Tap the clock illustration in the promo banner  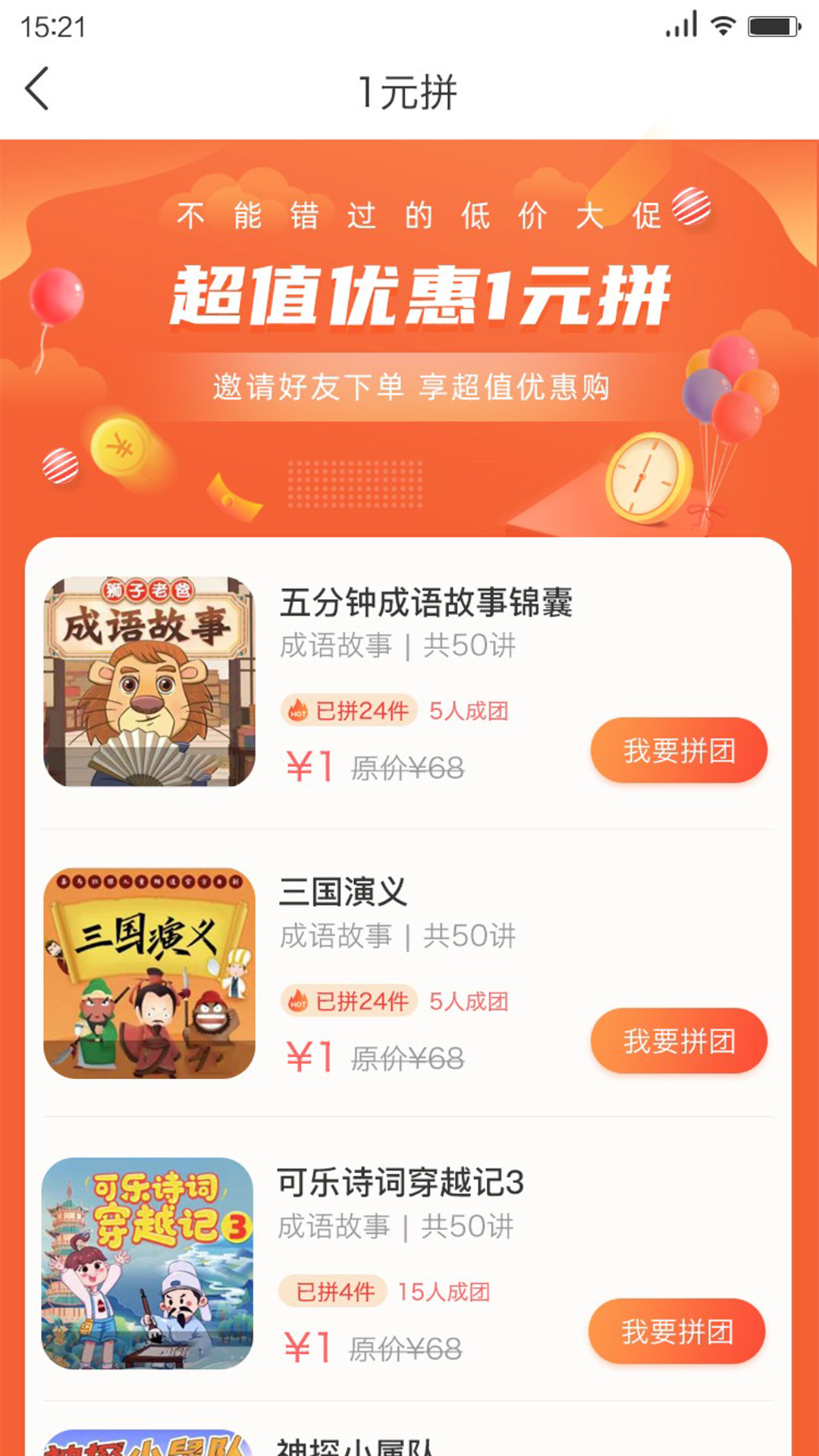pos(648,480)
